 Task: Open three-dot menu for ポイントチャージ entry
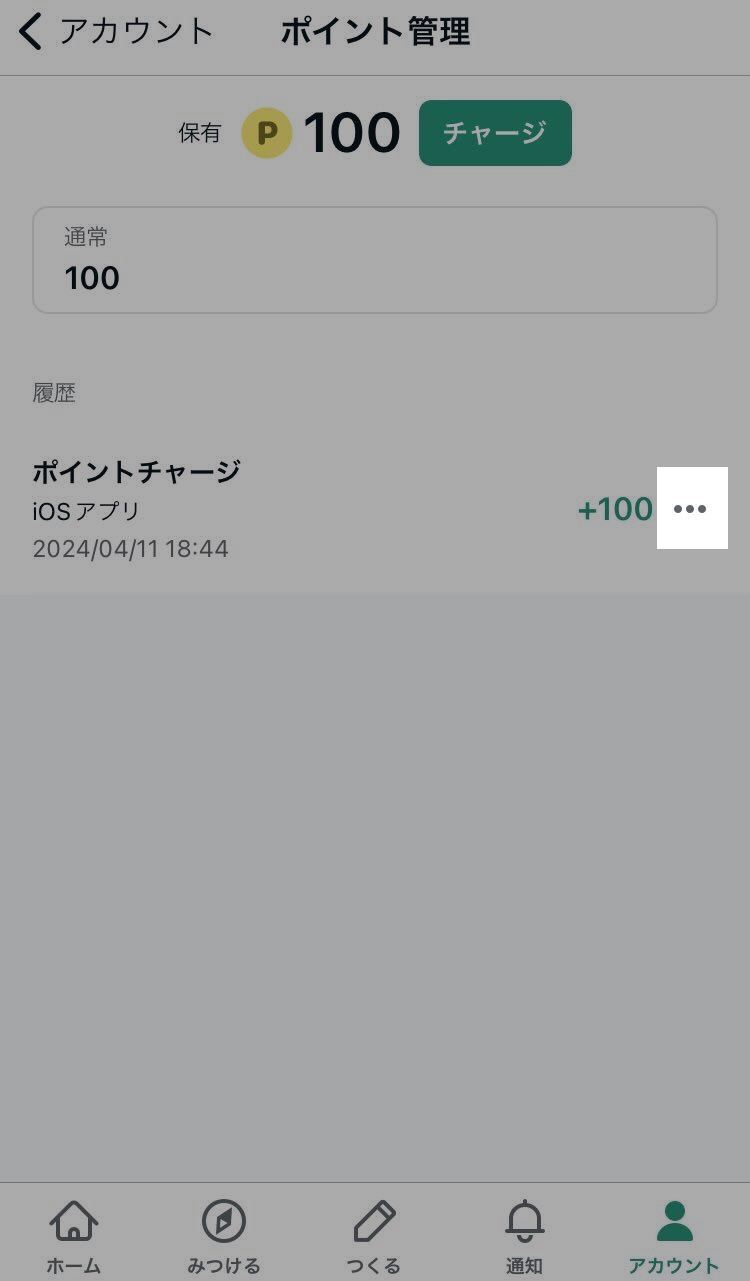(x=691, y=508)
